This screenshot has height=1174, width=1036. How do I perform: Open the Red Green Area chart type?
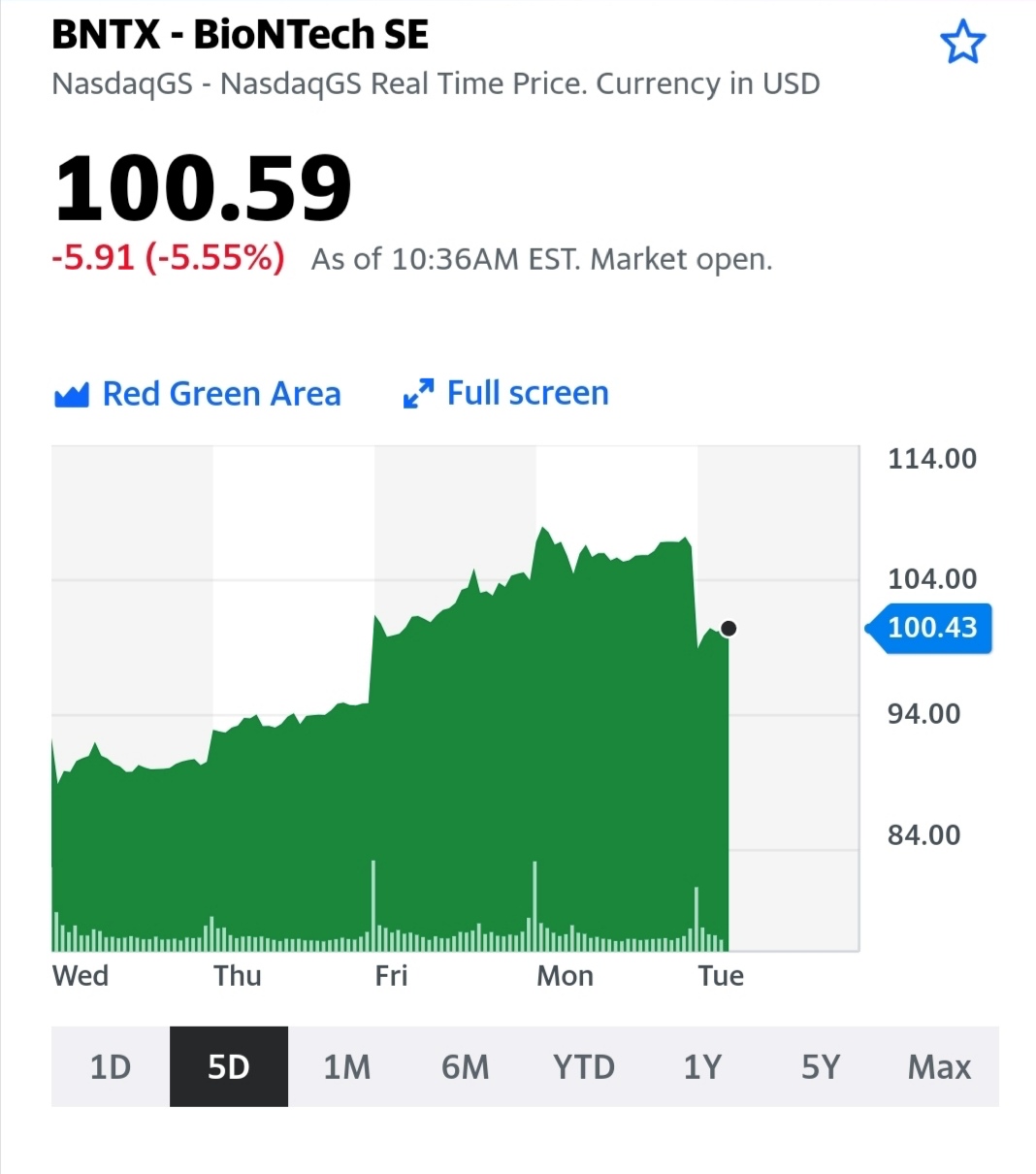198,394
